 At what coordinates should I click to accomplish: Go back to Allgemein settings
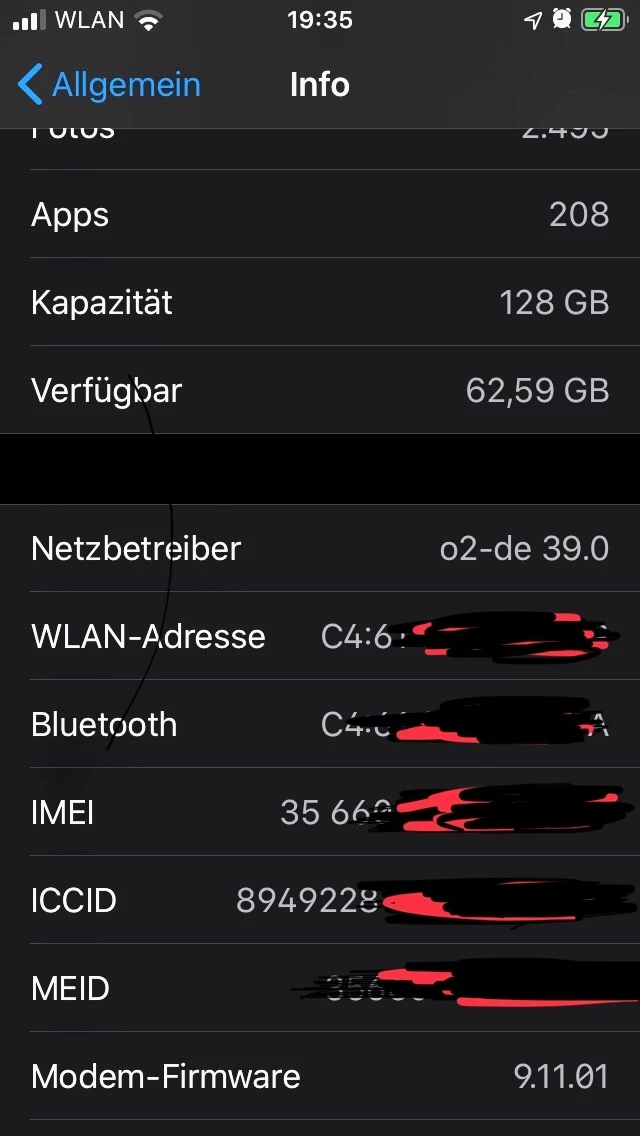click(110, 85)
